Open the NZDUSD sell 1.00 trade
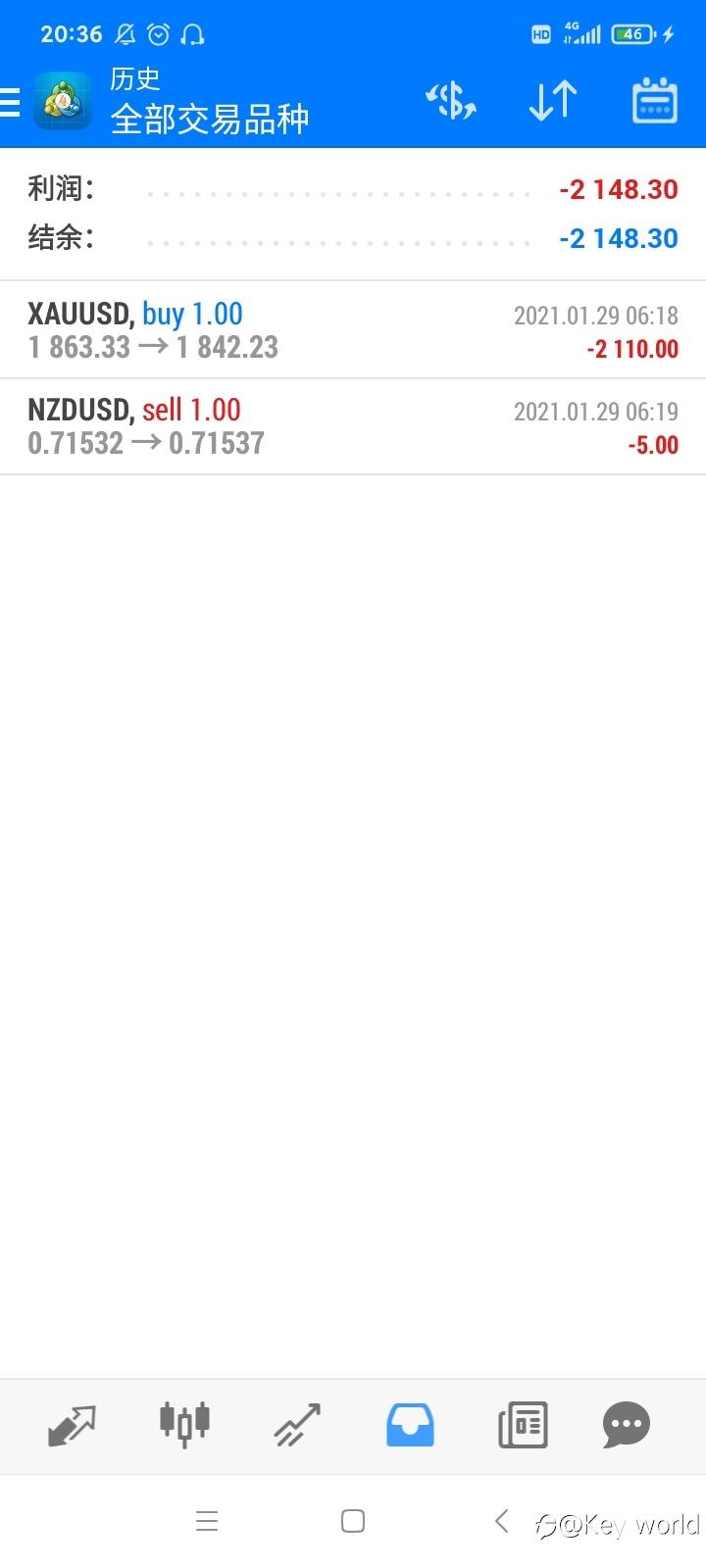Image resolution: width=706 pixels, height=1568 pixels. click(x=353, y=426)
